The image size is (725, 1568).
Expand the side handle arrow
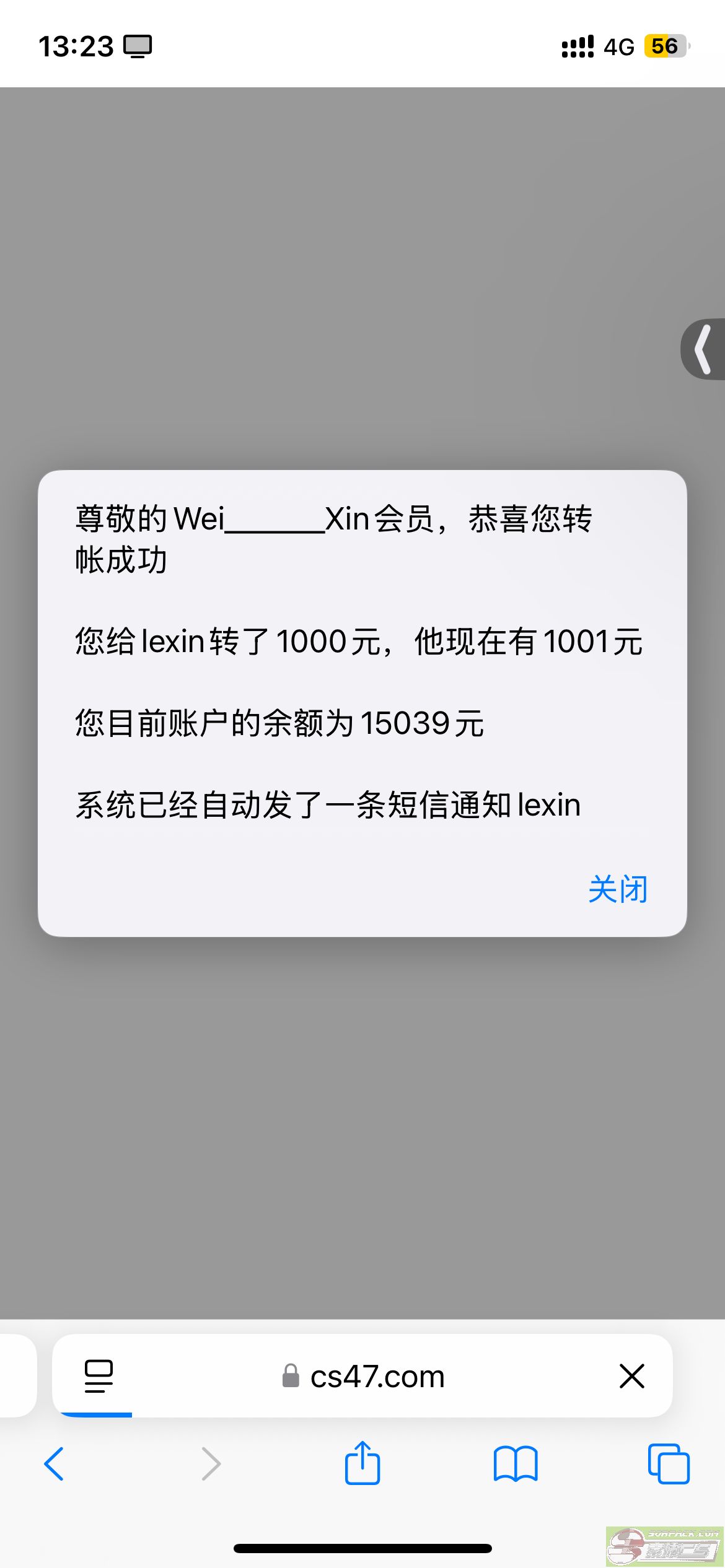[703, 349]
